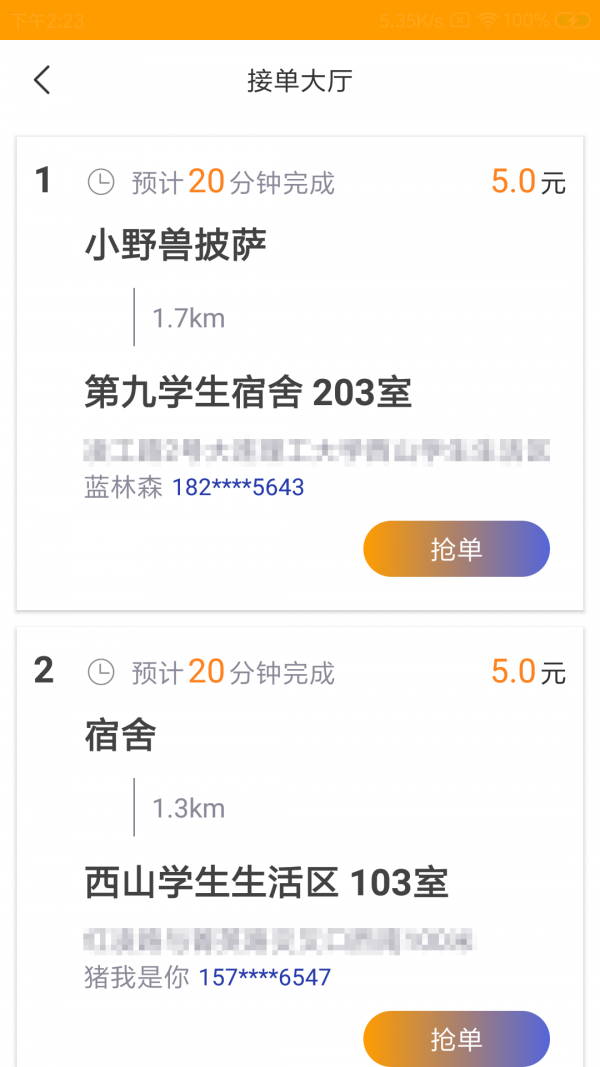Grab the 西山学生生活区 103室 order
The width and height of the screenshot is (600, 1067).
pyautogui.click(x=456, y=1039)
